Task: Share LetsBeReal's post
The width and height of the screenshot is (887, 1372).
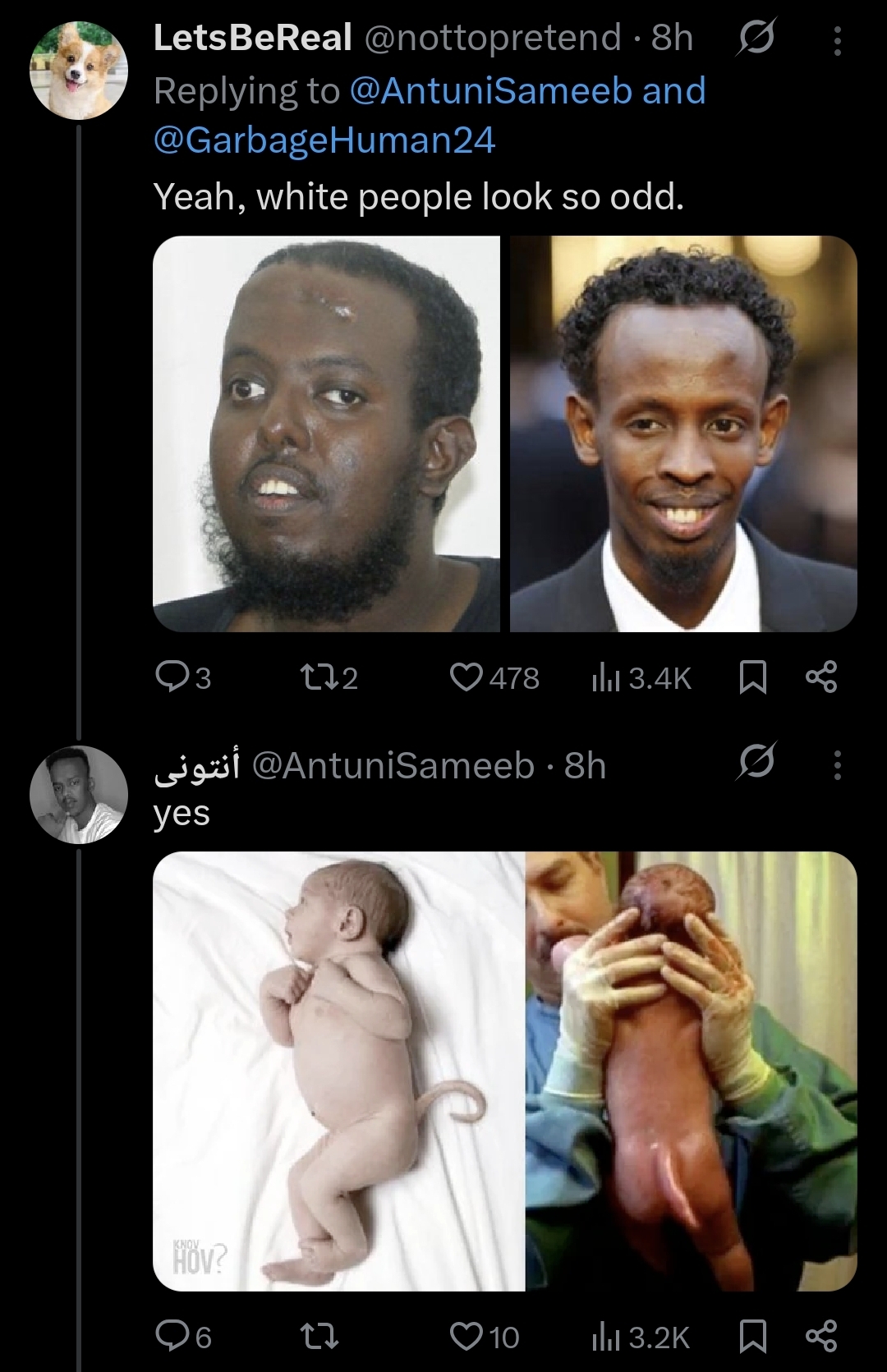Action: 821,677
